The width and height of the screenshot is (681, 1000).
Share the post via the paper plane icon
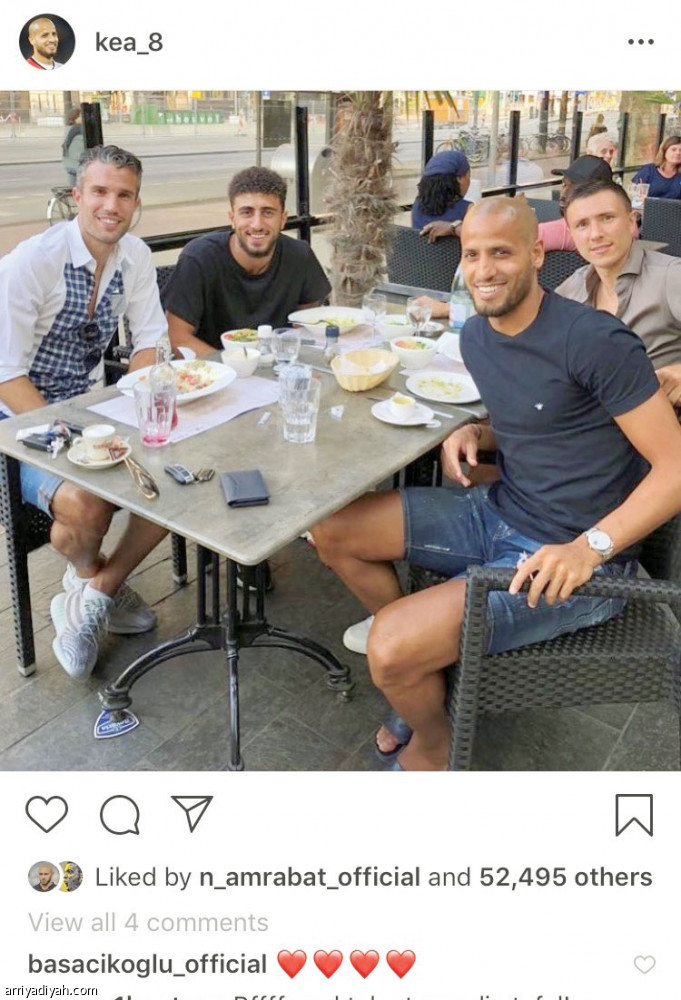[x=191, y=814]
